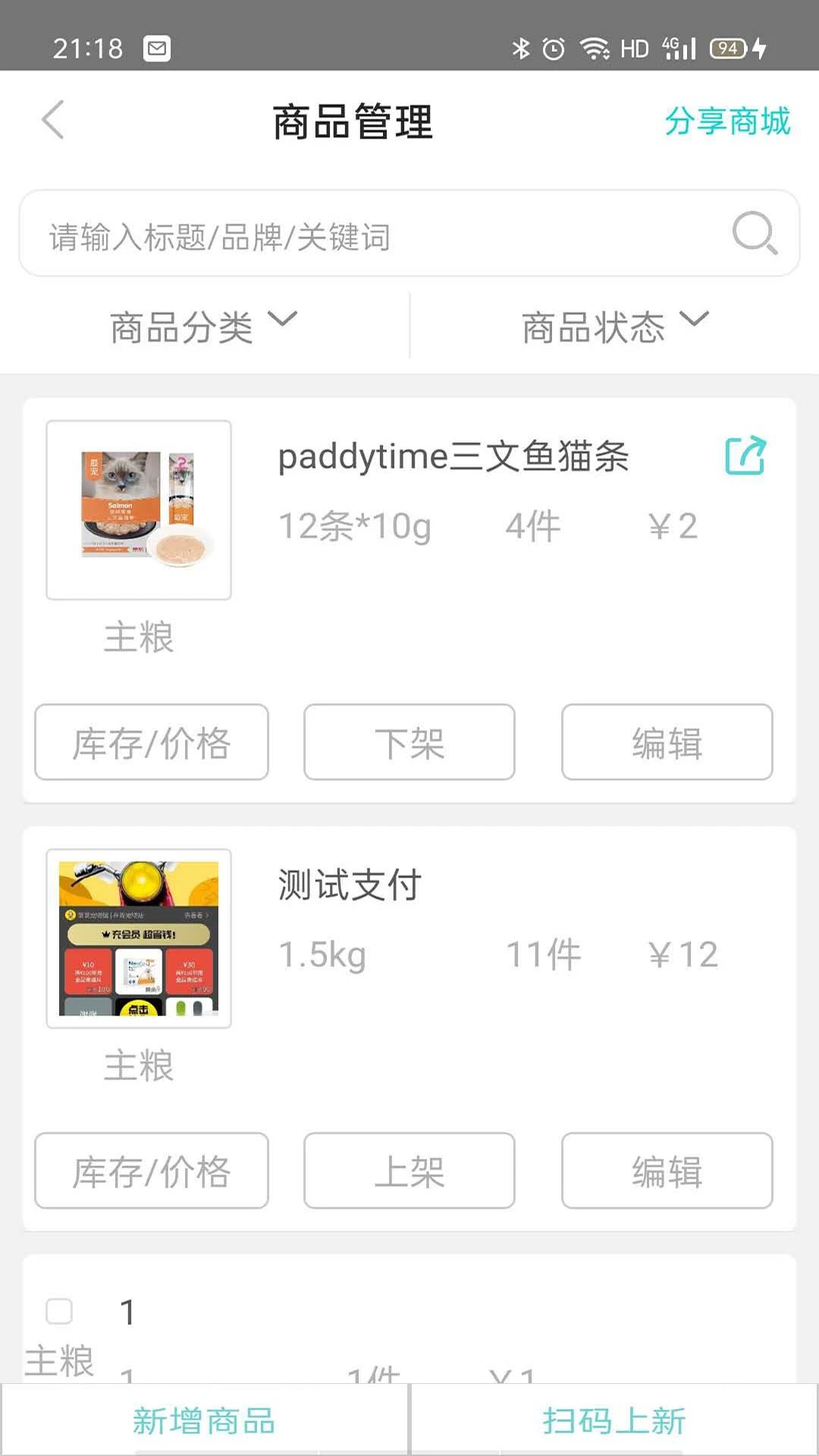This screenshot has width=819, height=1456.
Task: Open the paddytime三文鱼猫条 product thumbnail
Action: tap(139, 509)
